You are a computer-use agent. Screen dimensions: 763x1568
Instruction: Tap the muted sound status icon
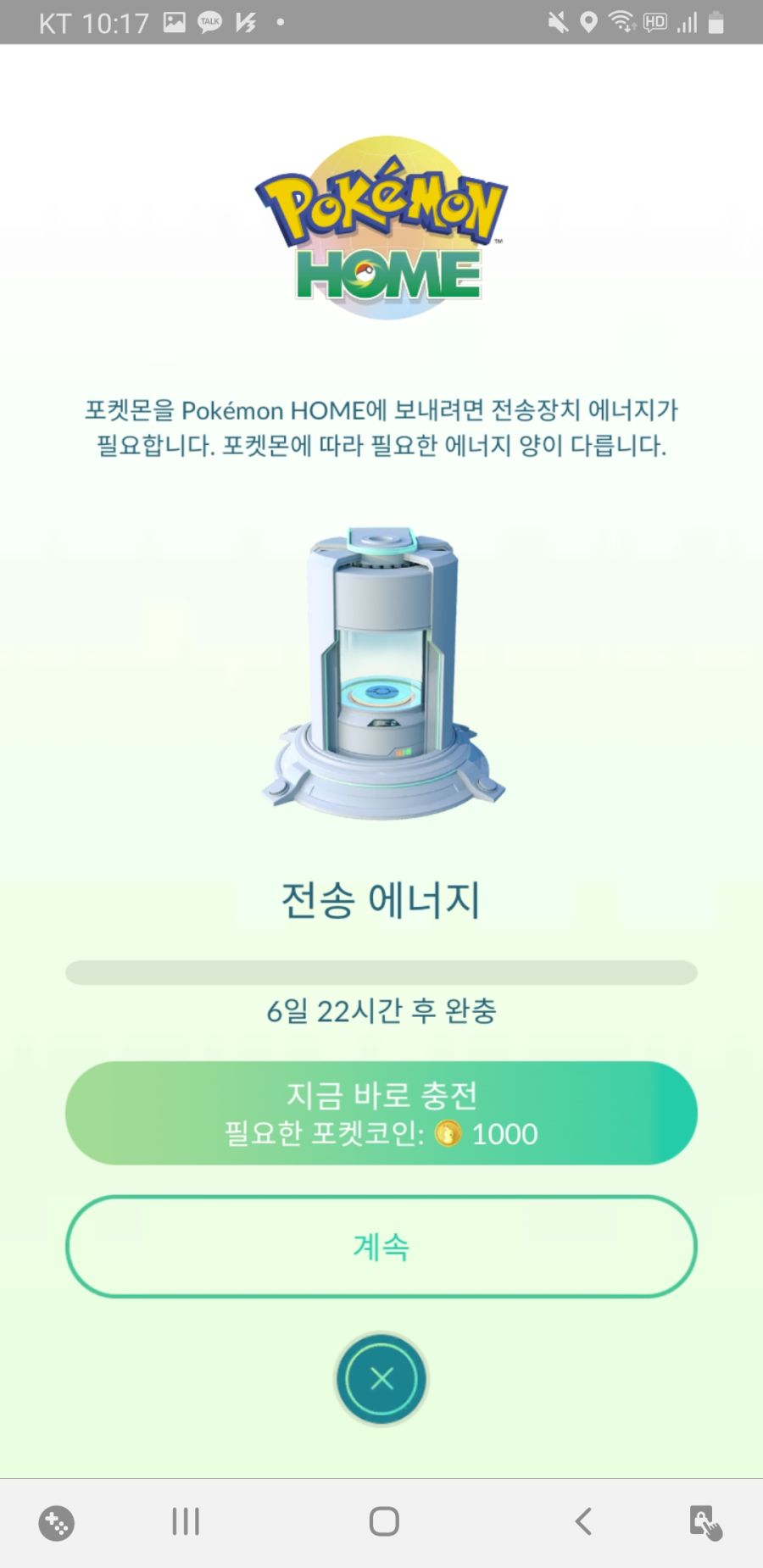[x=557, y=21]
